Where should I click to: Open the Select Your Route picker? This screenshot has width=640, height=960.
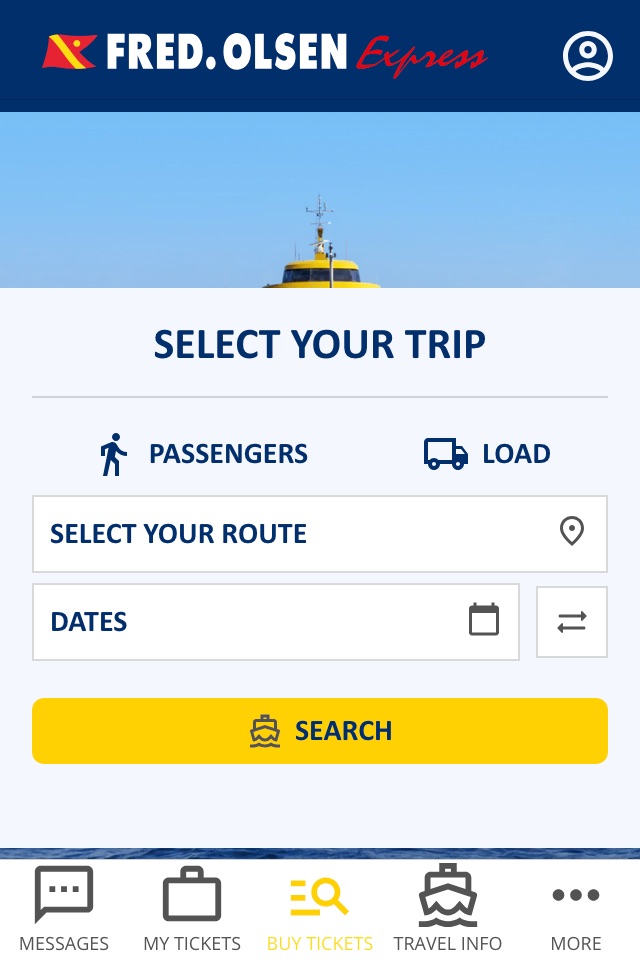point(320,533)
